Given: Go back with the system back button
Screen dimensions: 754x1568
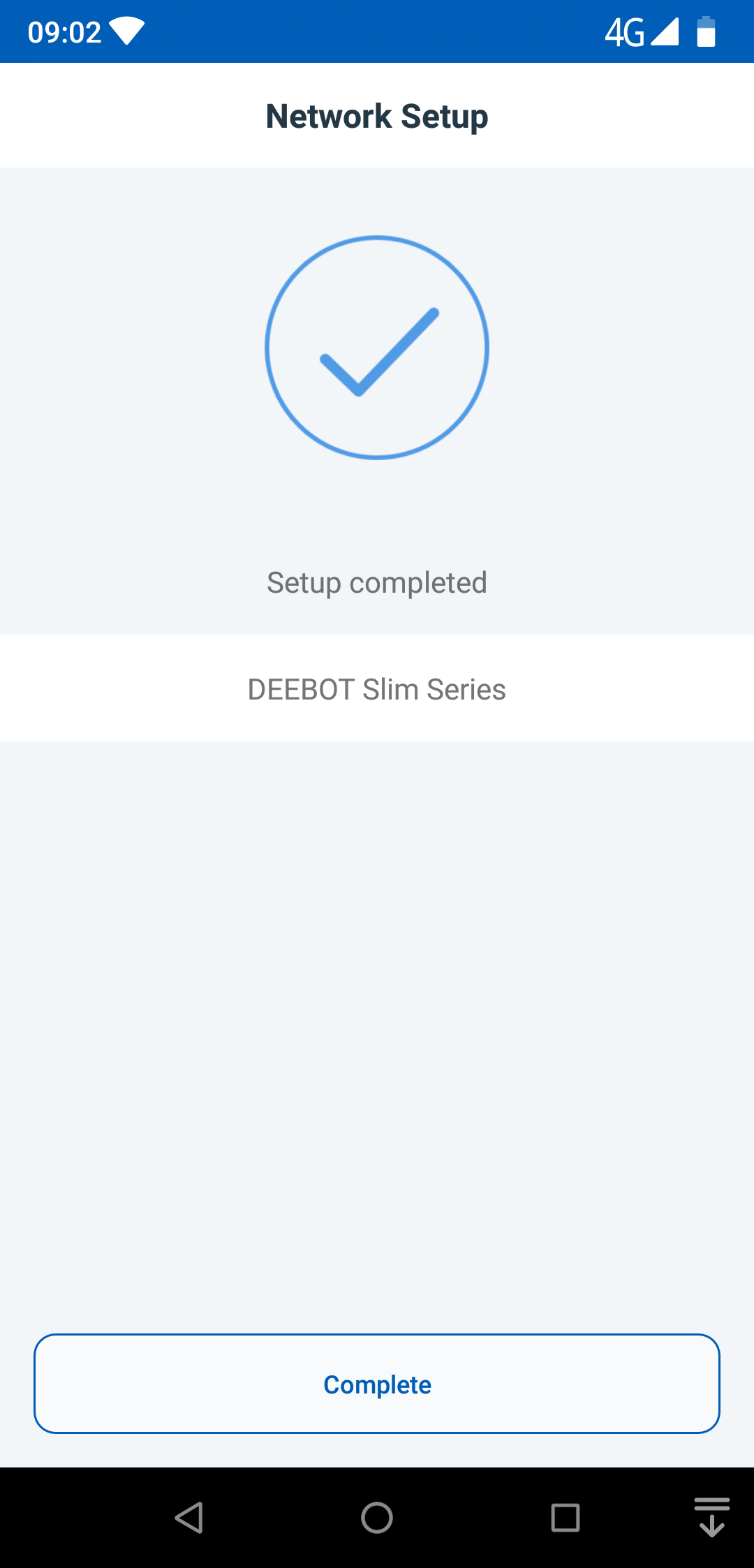Looking at the screenshot, I should (188, 1517).
